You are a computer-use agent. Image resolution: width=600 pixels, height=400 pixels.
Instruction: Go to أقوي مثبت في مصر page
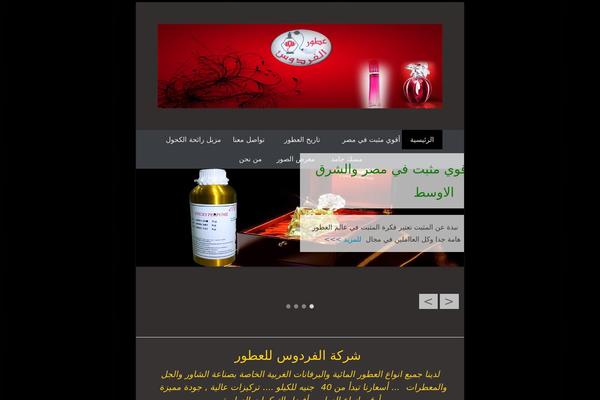(370, 140)
